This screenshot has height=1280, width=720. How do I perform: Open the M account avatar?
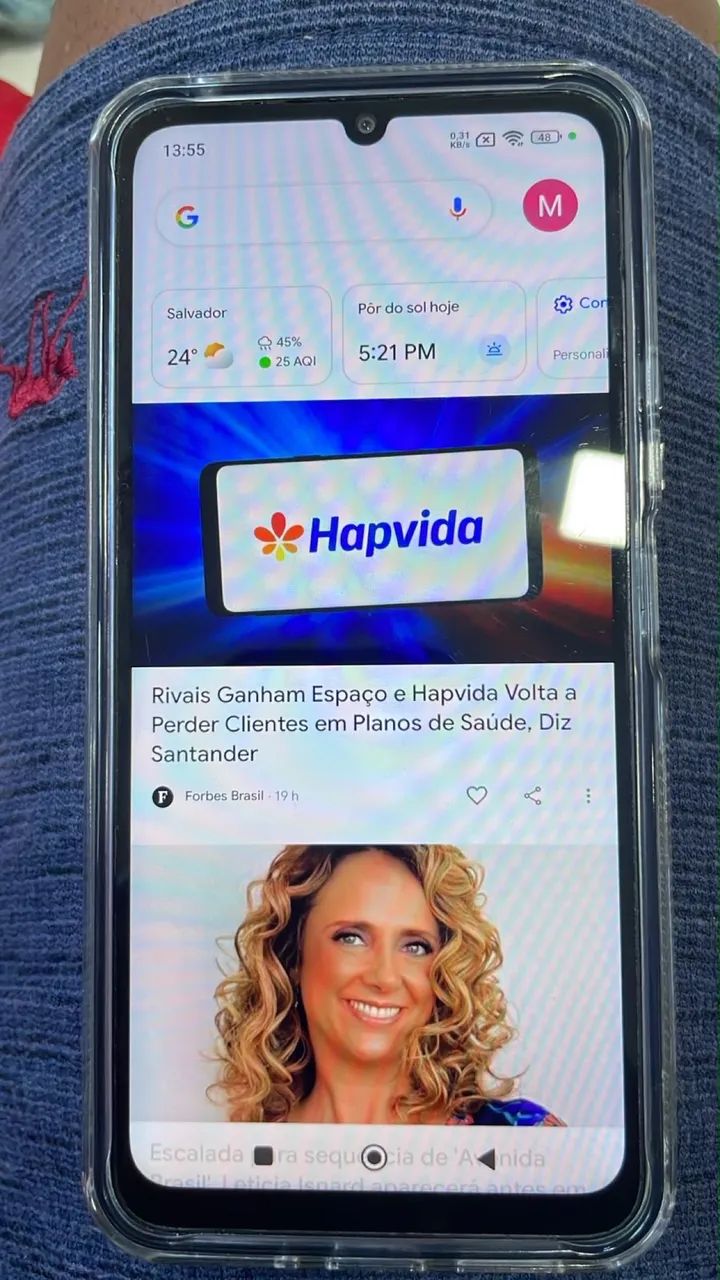(x=550, y=206)
